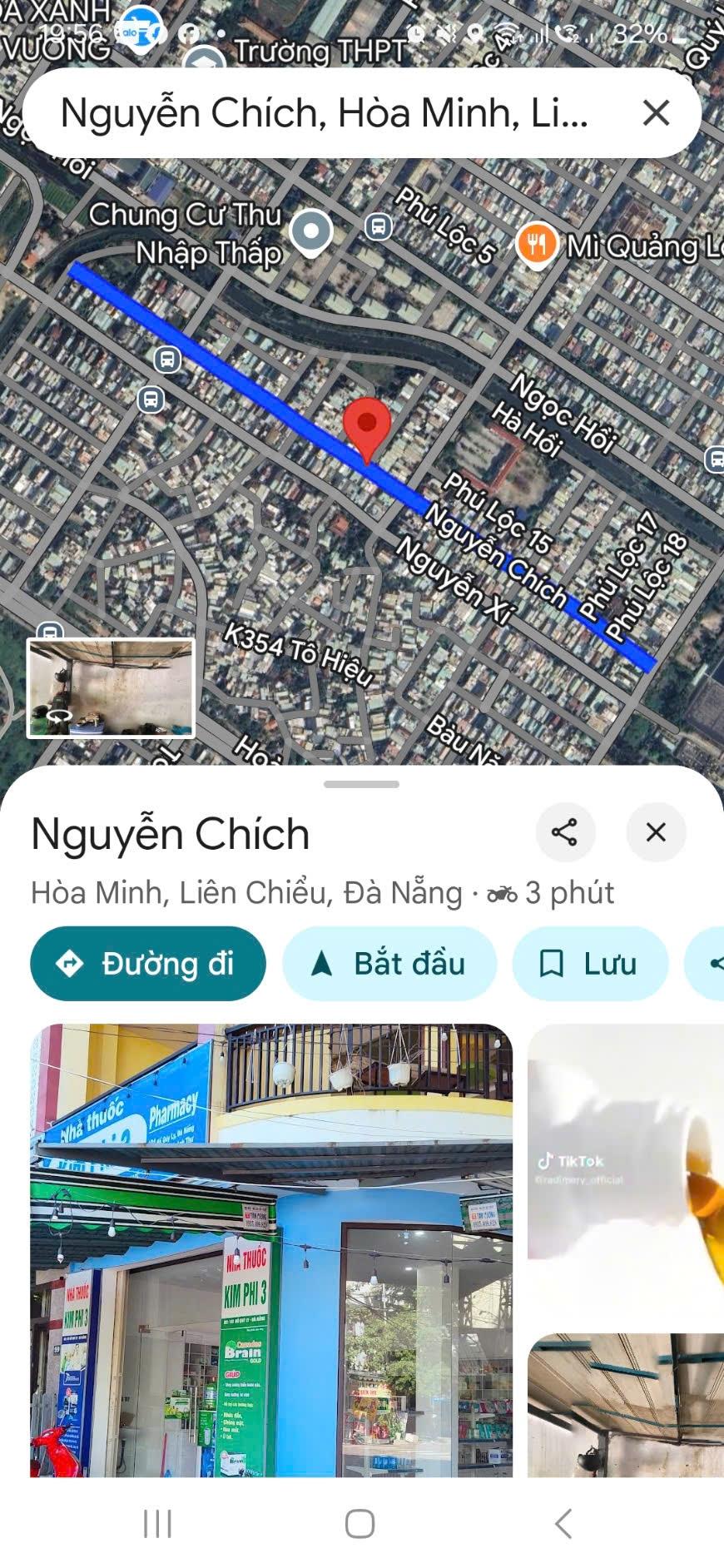This screenshot has width=724, height=1568.
Task: Open the Nguyễn Chích search box
Action: [x=325, y=113]
